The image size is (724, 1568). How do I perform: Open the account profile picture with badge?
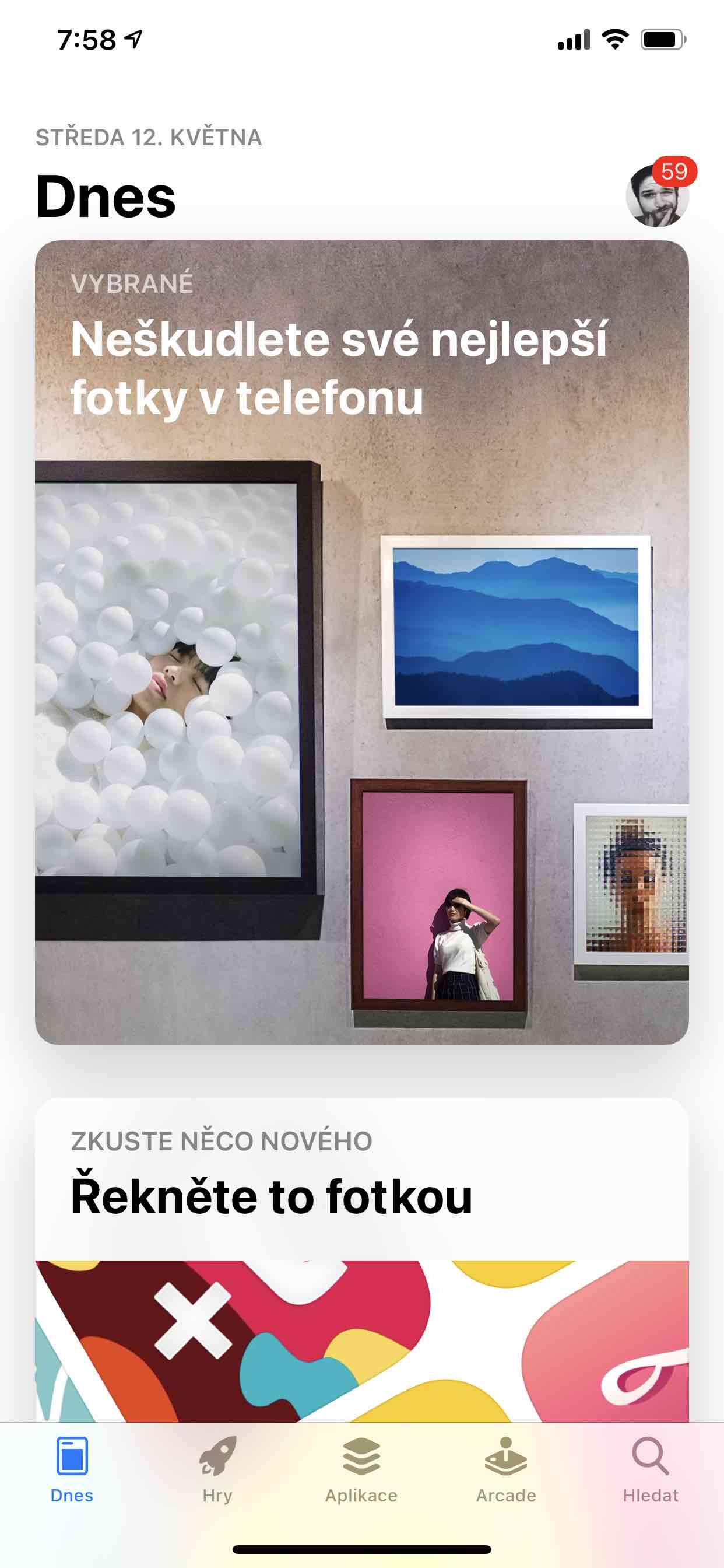[658, 195]
